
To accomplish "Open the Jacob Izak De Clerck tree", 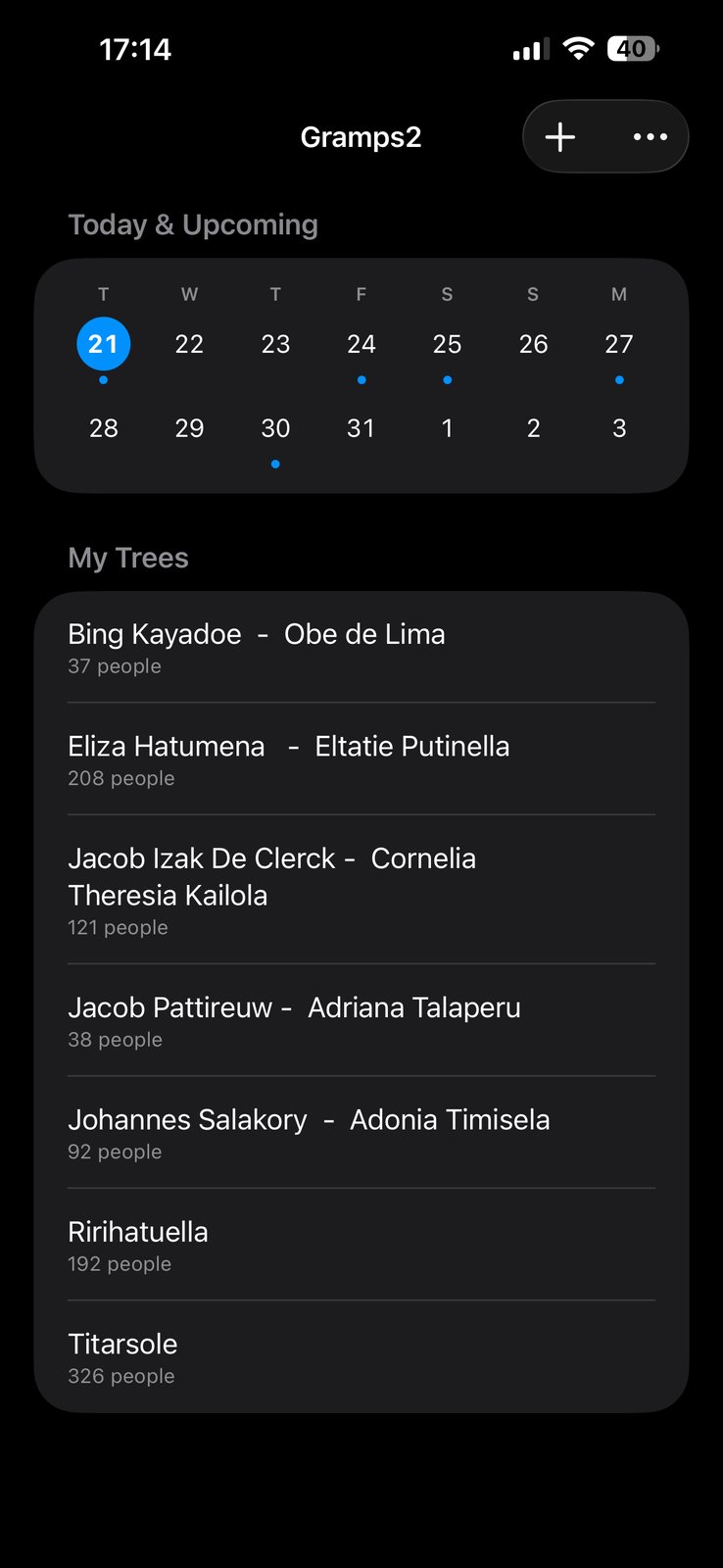I will (x=361, y=890).
